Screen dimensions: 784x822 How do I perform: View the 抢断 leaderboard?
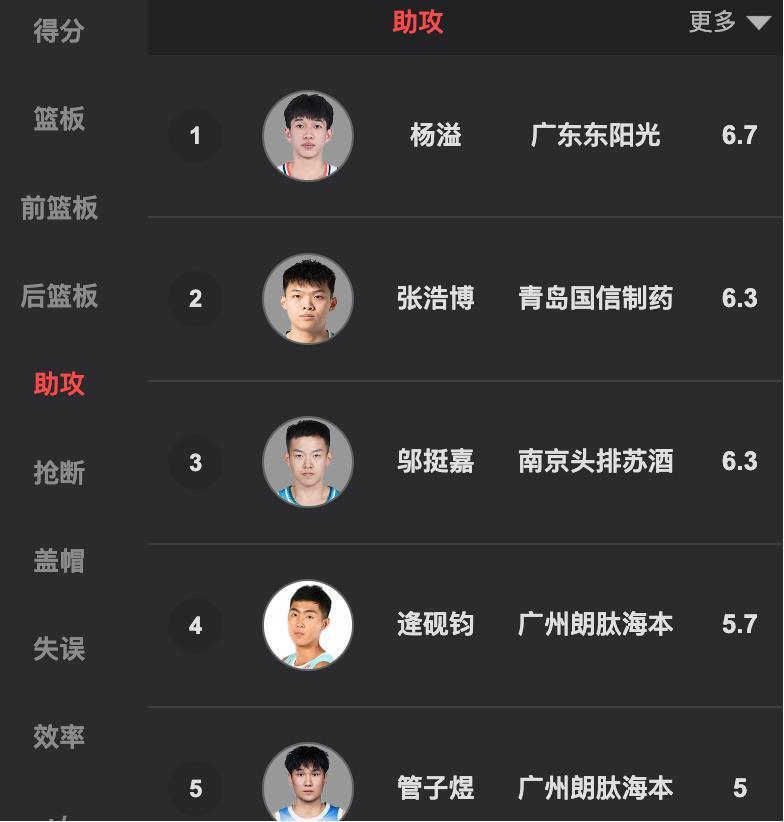[x=59, y=472]
